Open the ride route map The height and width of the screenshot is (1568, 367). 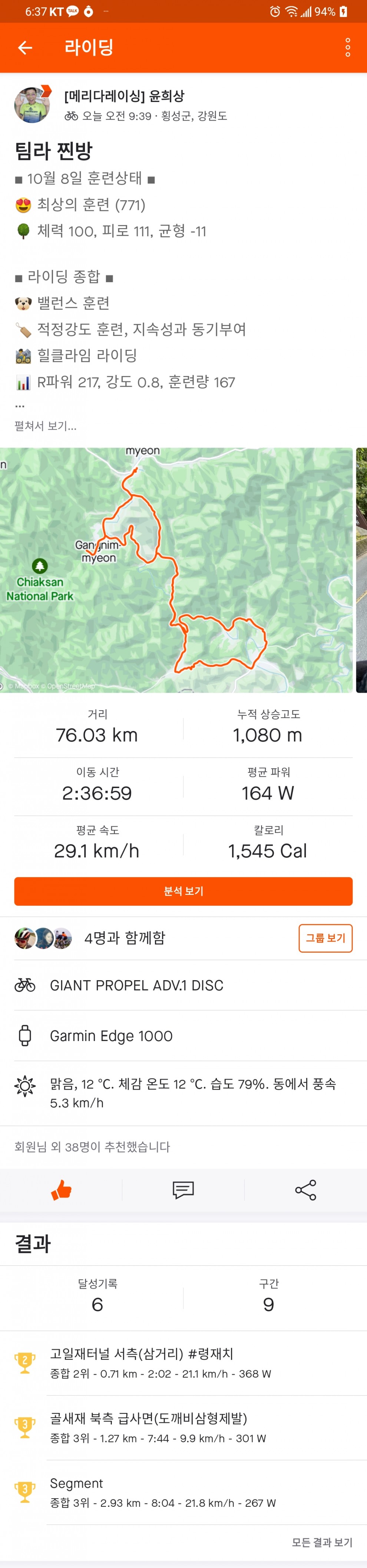point(176,570)
